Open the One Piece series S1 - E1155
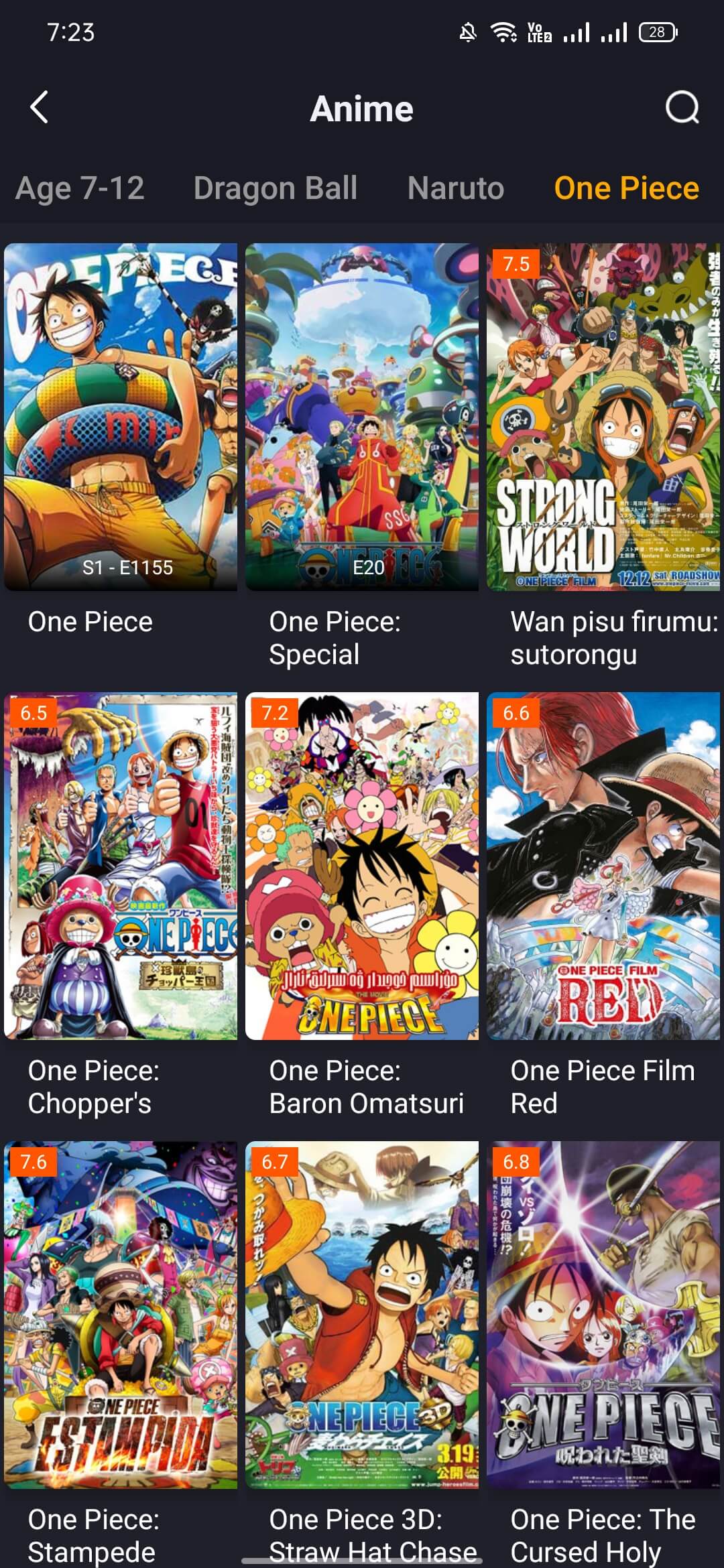This screenshot has width=724, height=1568. click(121, 417)
